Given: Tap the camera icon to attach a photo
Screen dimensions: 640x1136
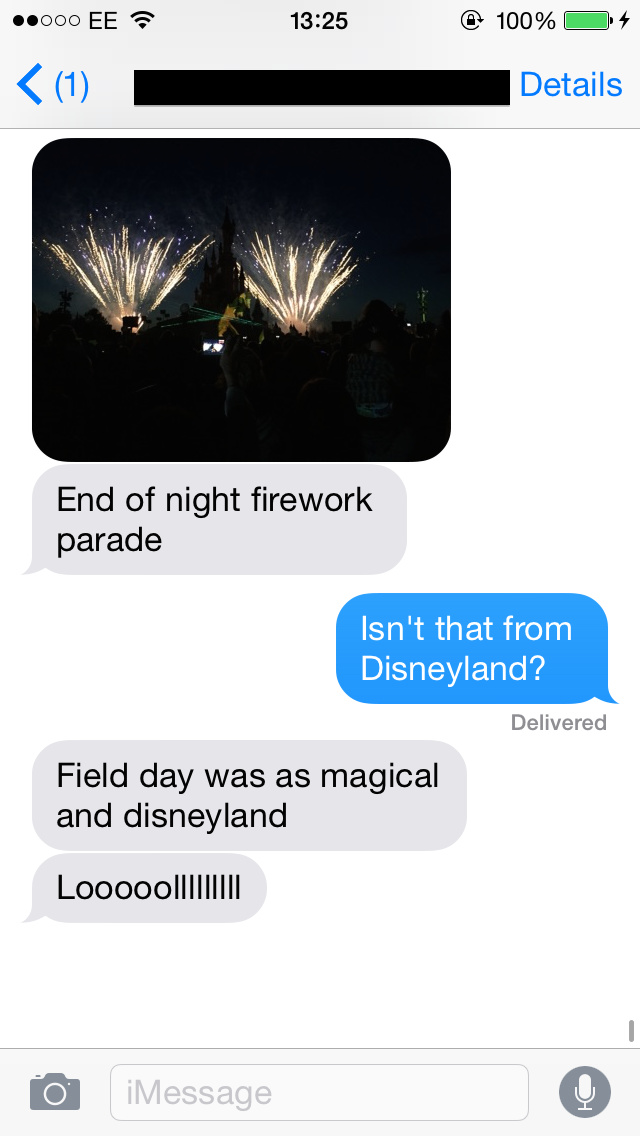Looking at the screenshot, I should point(54,1091).
